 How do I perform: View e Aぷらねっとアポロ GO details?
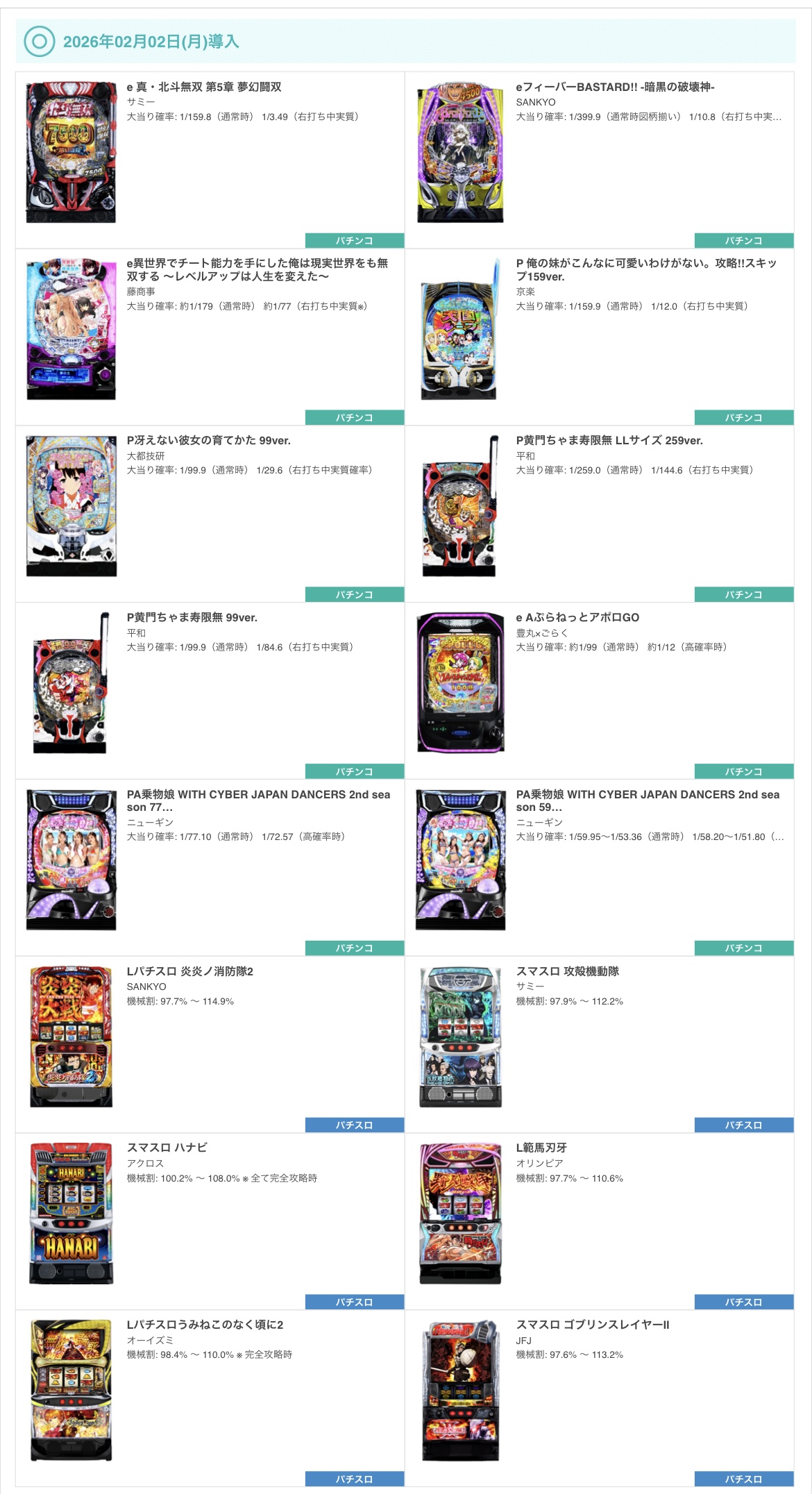577,618
